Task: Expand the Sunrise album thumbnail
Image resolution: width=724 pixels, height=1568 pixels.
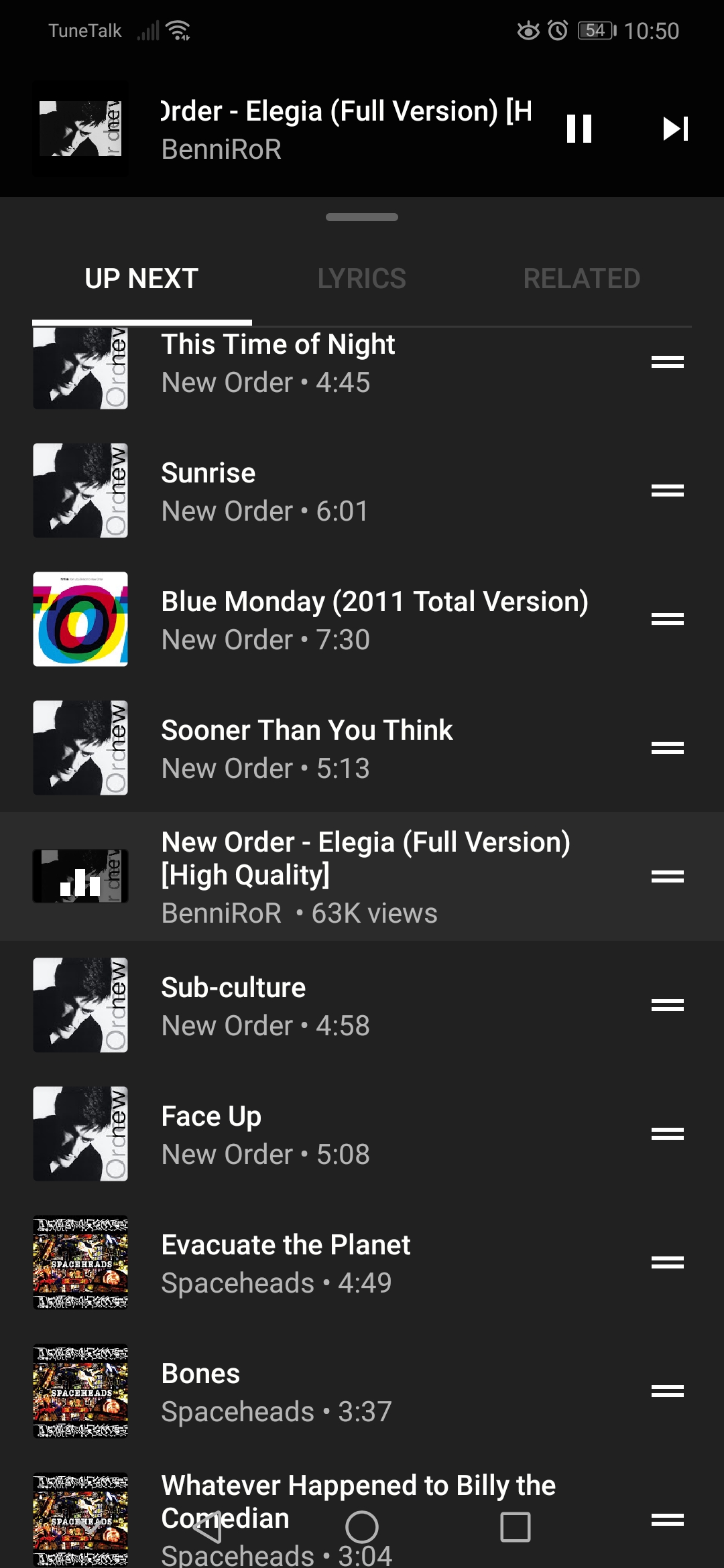Action: pos(80,490)
